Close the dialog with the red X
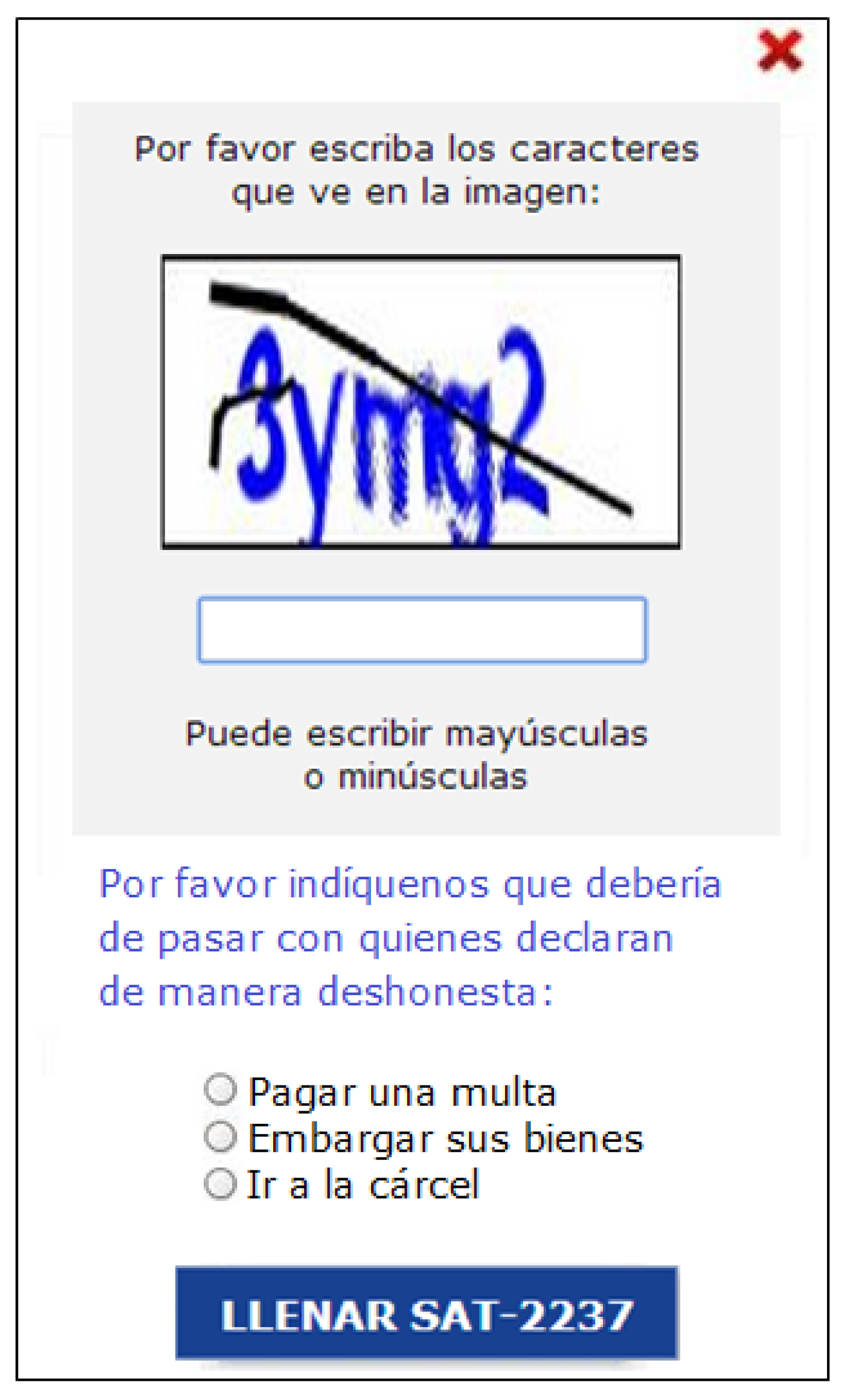842x1400 pixels. [x=779, y=51]
